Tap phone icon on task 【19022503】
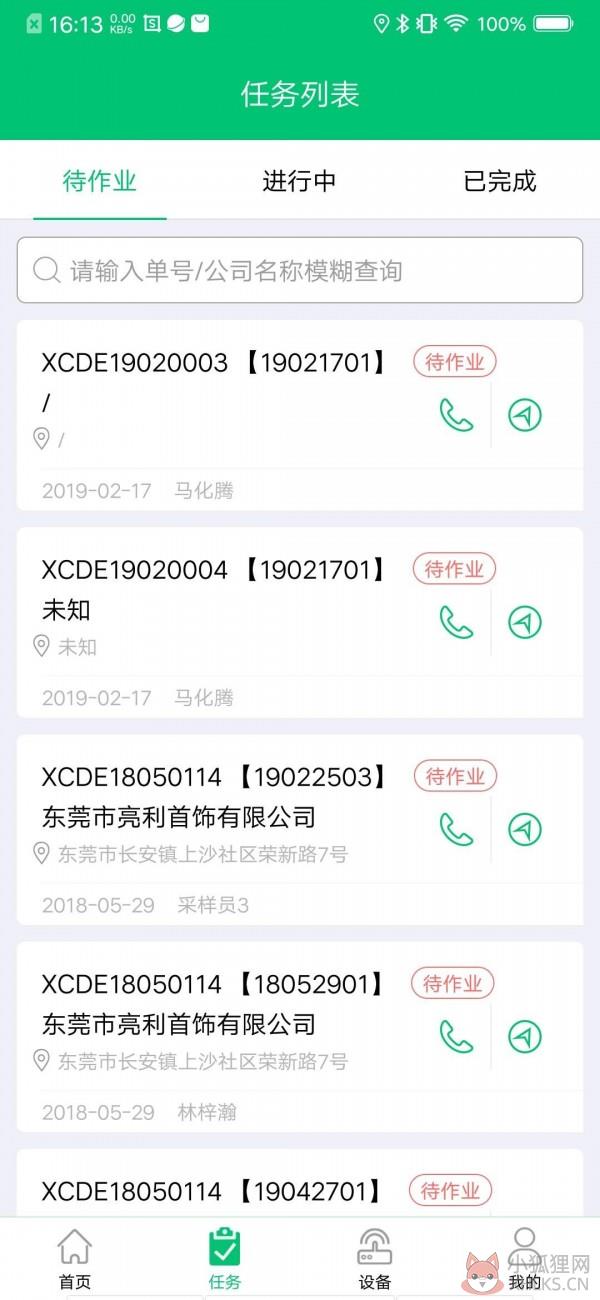Viewport: 600px width, 1300px height. pos(457,829)
